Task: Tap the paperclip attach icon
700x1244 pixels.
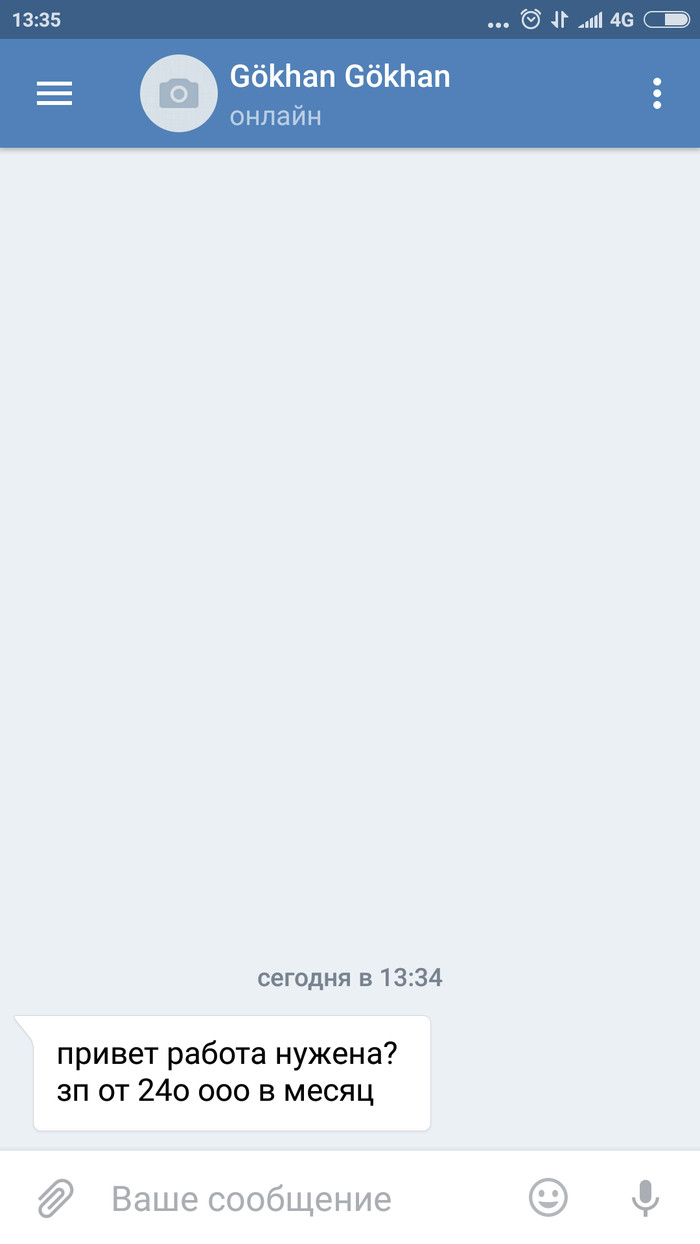Action: pos(56,1197)
